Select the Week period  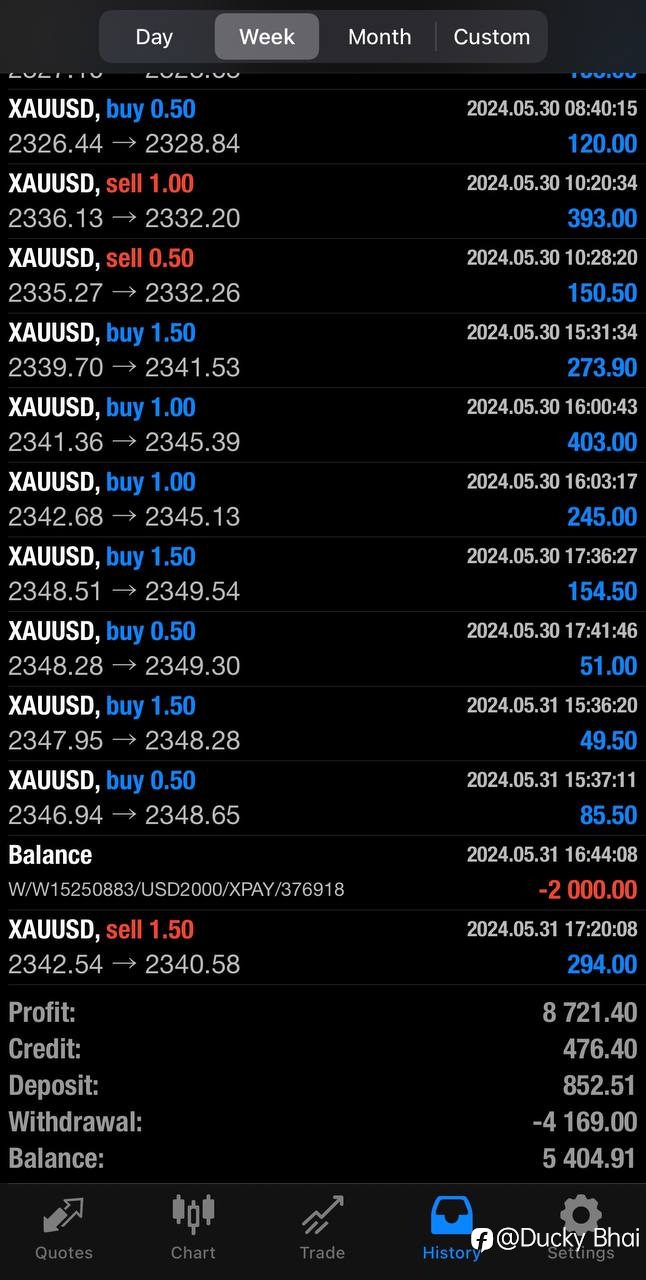pos(267,37)
